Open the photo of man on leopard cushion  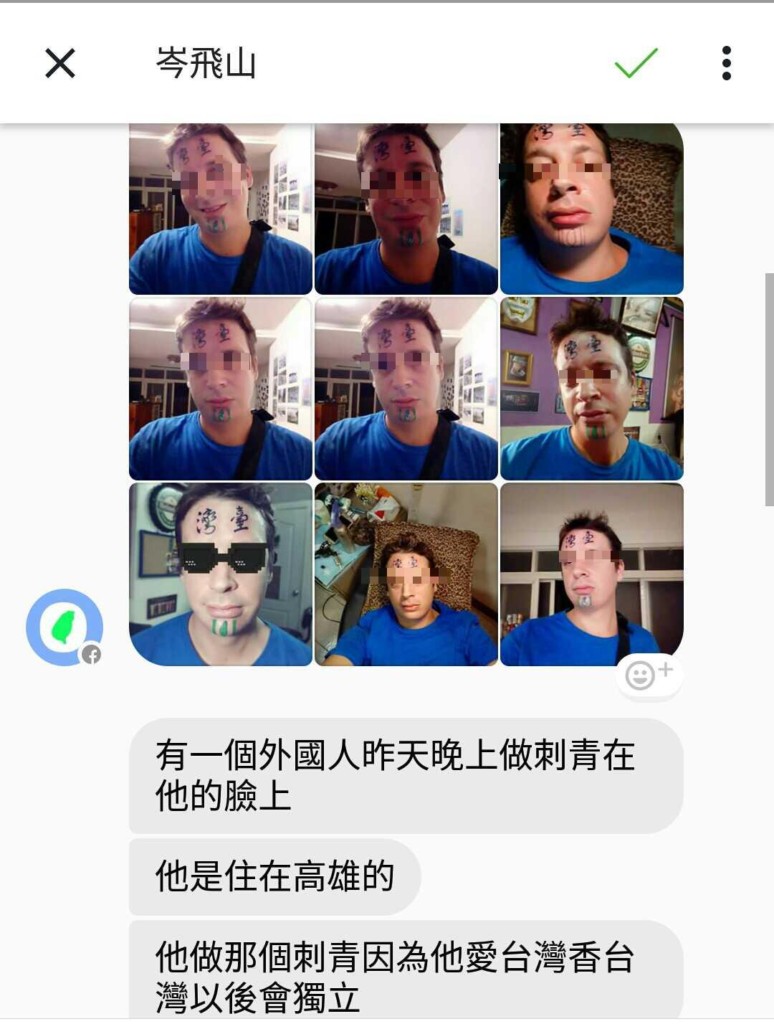pos(406,574)
